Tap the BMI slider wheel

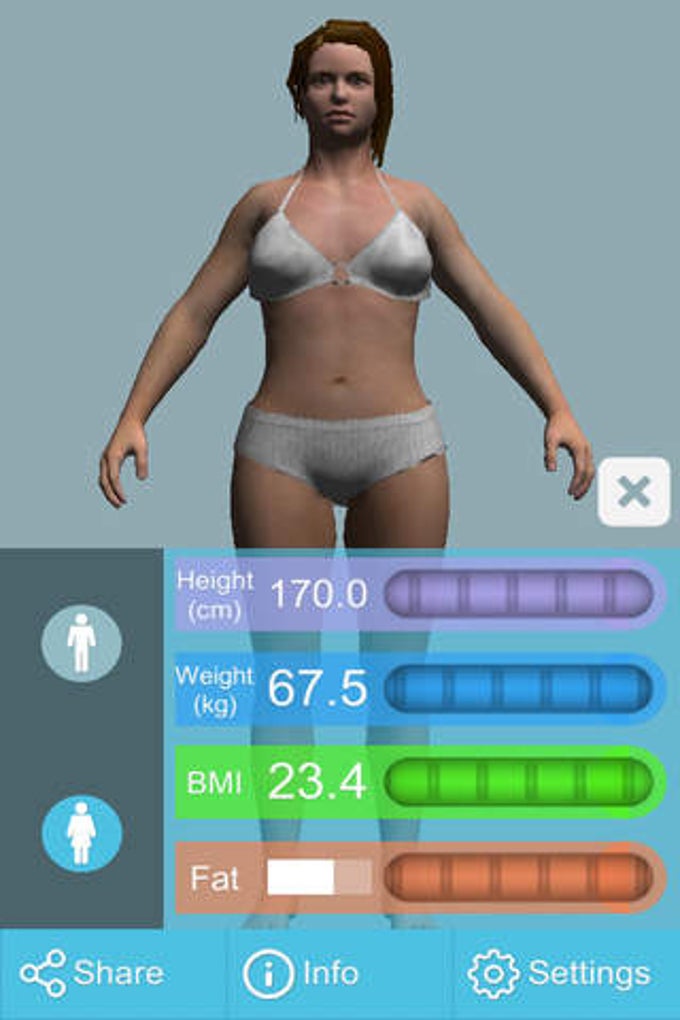pos(519,782)
